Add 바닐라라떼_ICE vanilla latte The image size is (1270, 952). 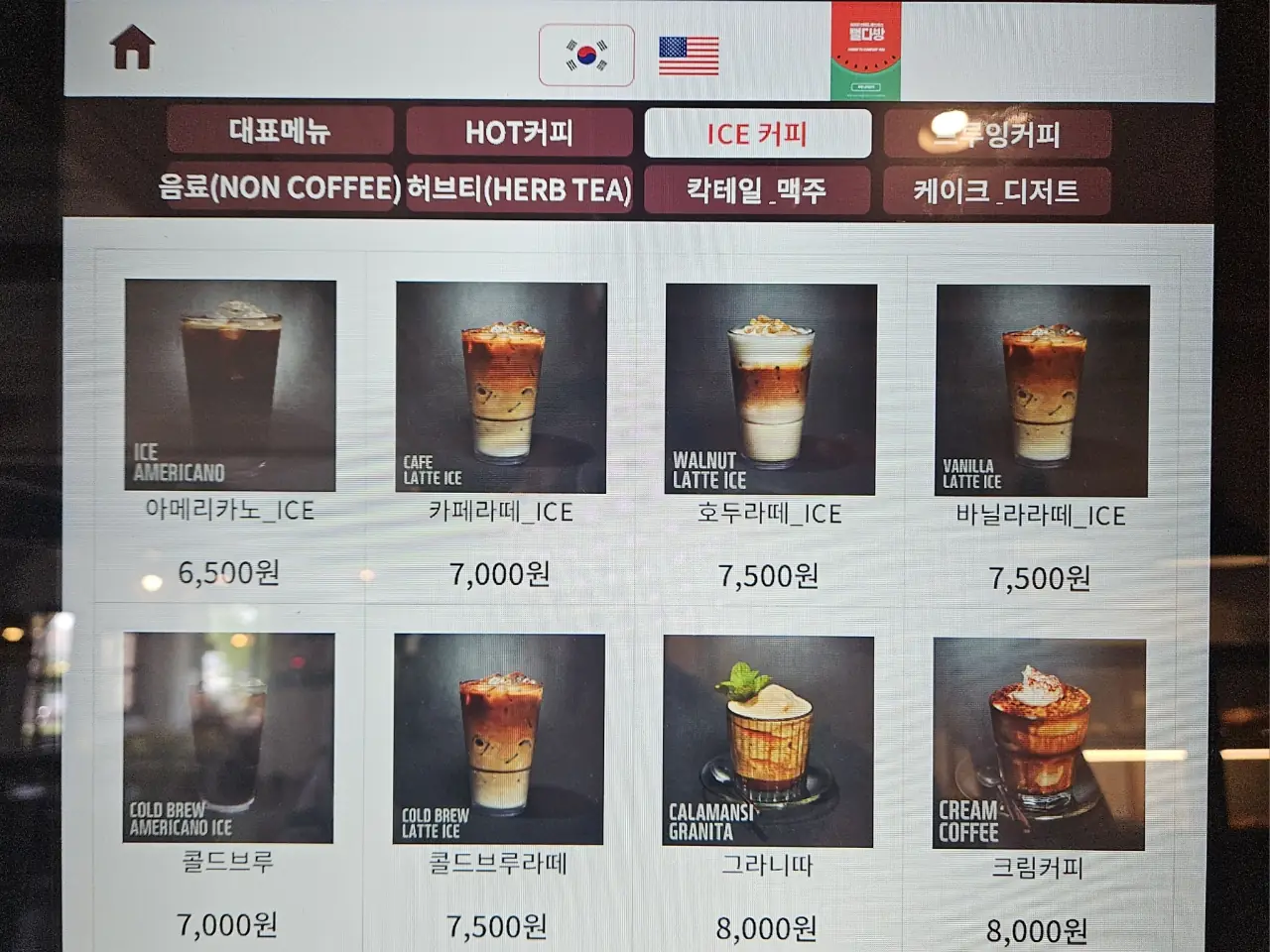click(1042, 392)
